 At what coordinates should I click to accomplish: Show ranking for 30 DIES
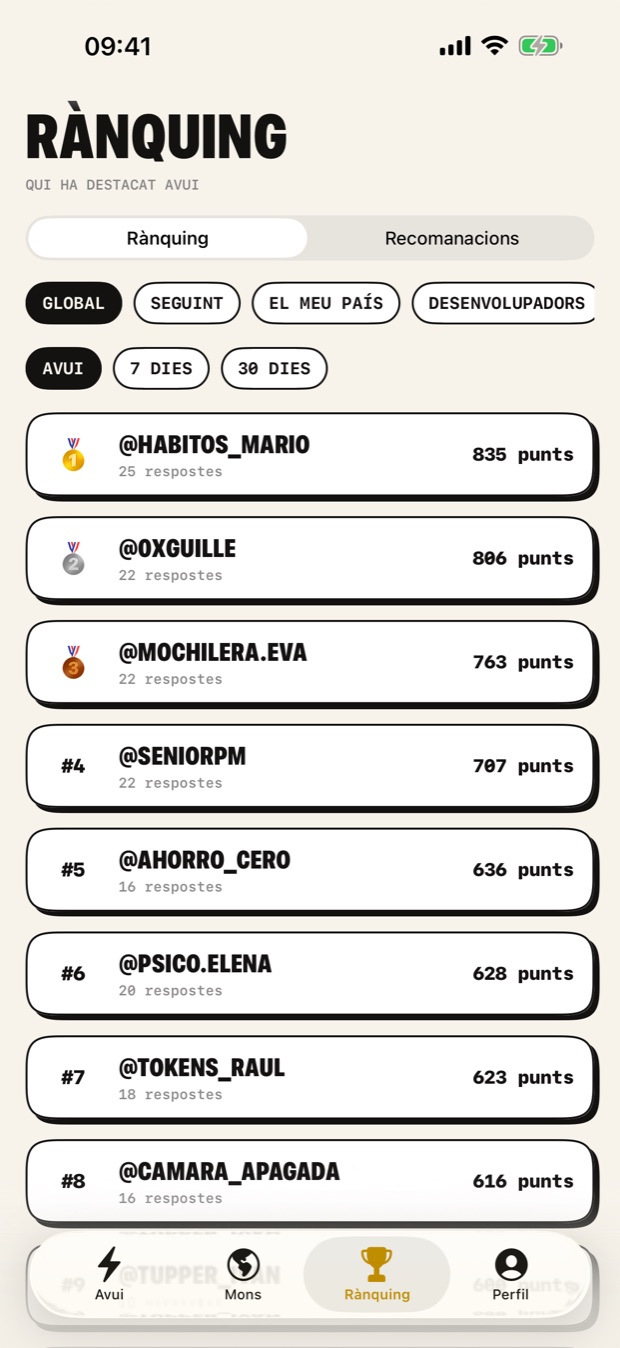274,368
